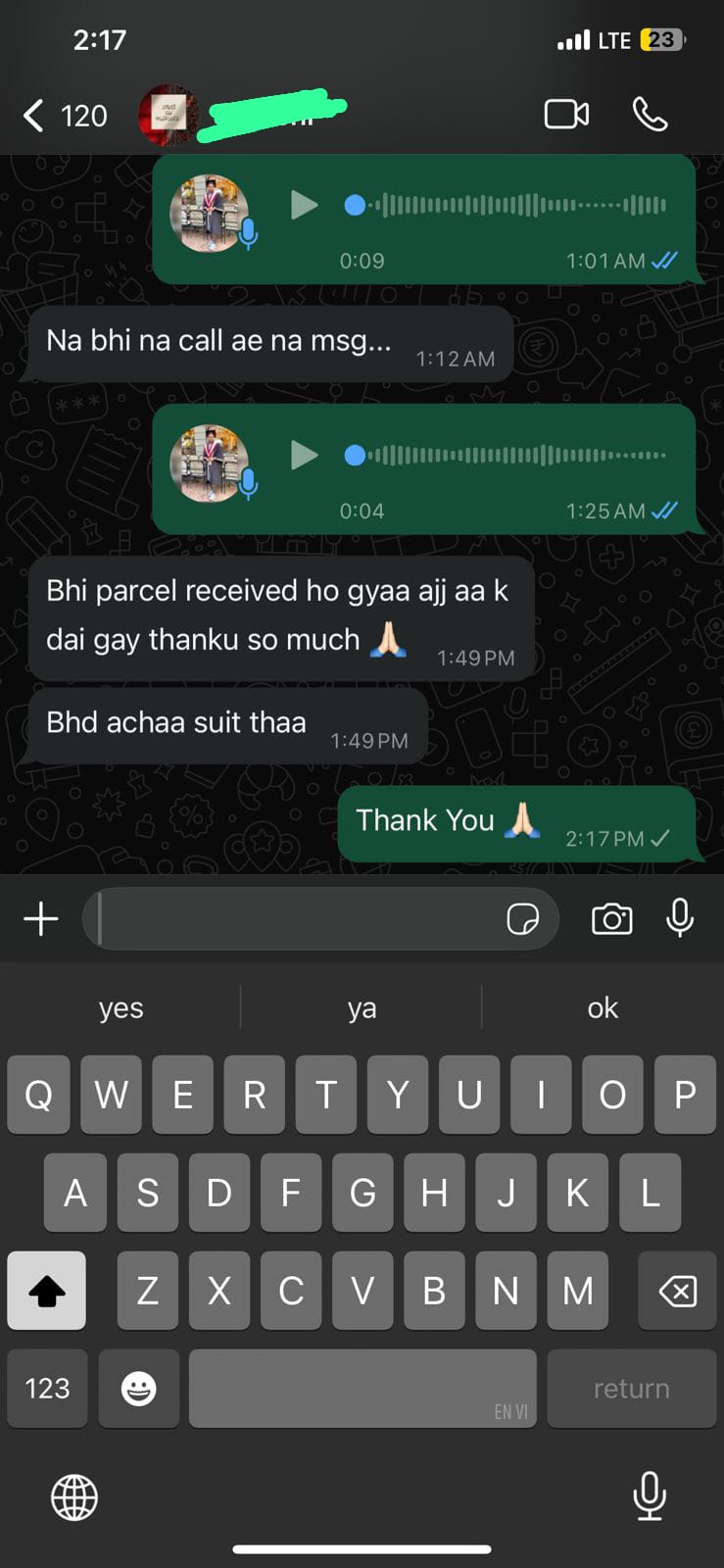Start keyboard dictation
The width and height of the screenshot is (724, 1568).
[650, 1496]
